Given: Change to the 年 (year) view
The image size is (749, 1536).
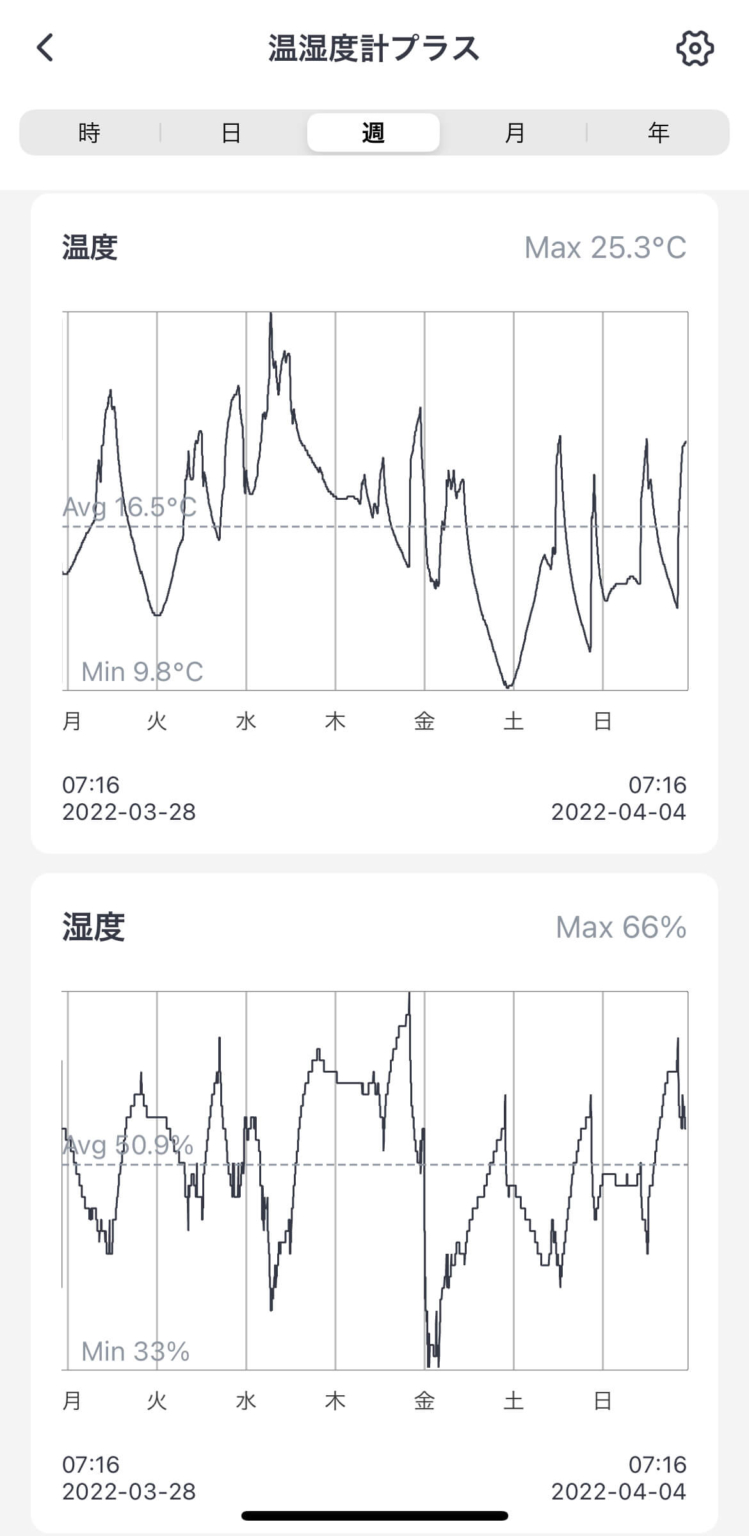Looking at the screenshot, I should point(657,133).
